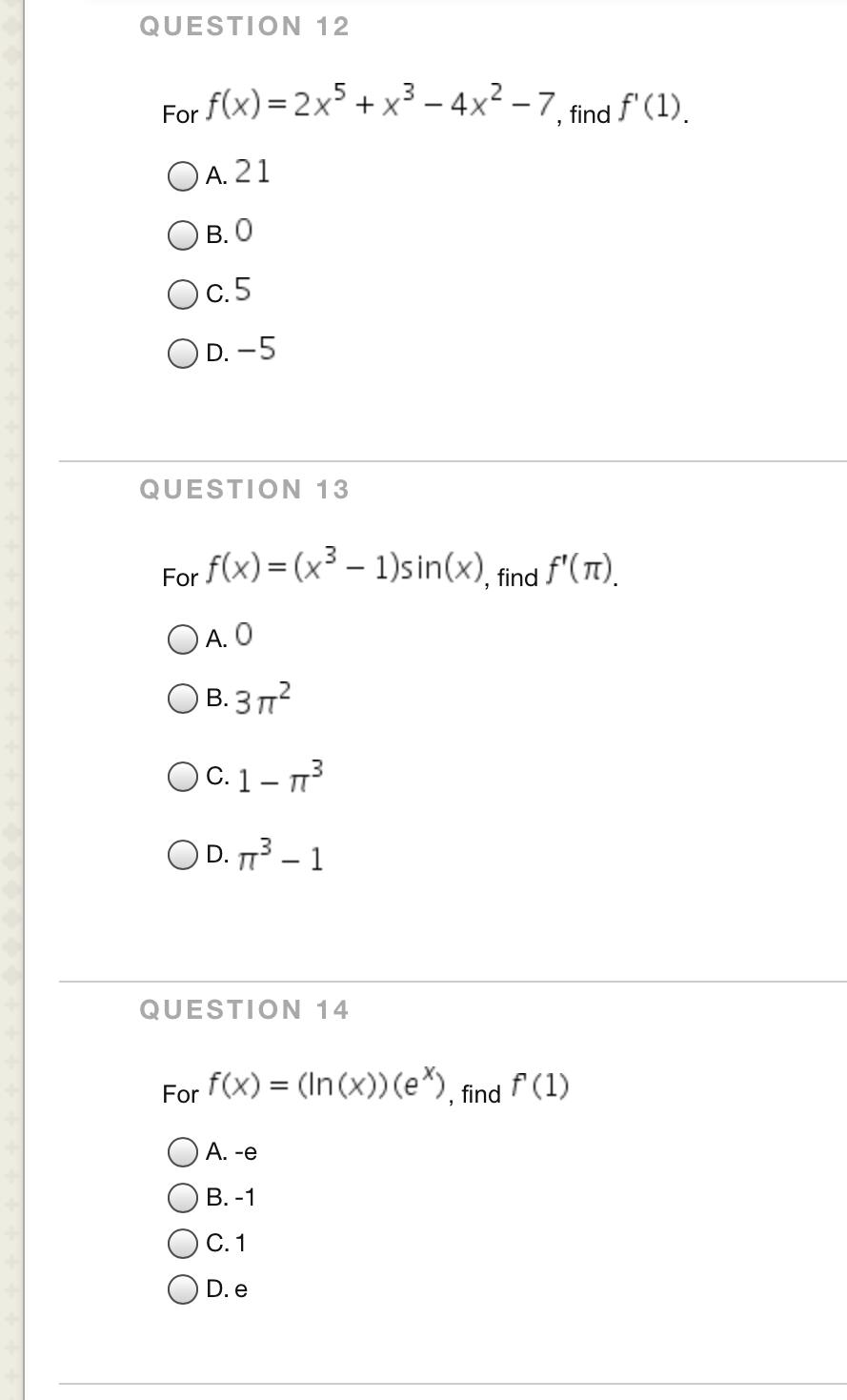Pick option D. −5 for Question 12

click(182, 354)
